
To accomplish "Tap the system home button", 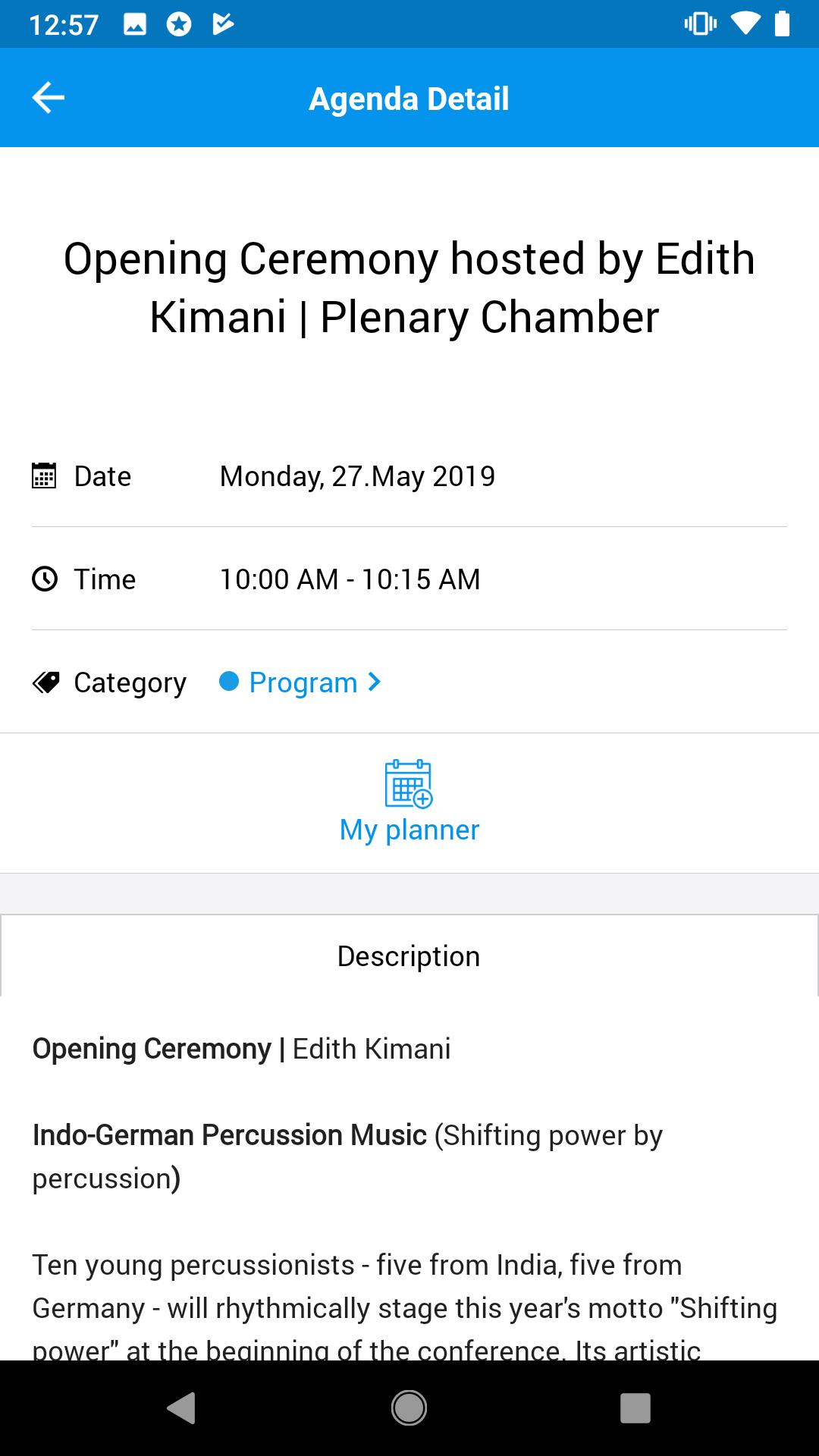I will tap(409, 1408).
